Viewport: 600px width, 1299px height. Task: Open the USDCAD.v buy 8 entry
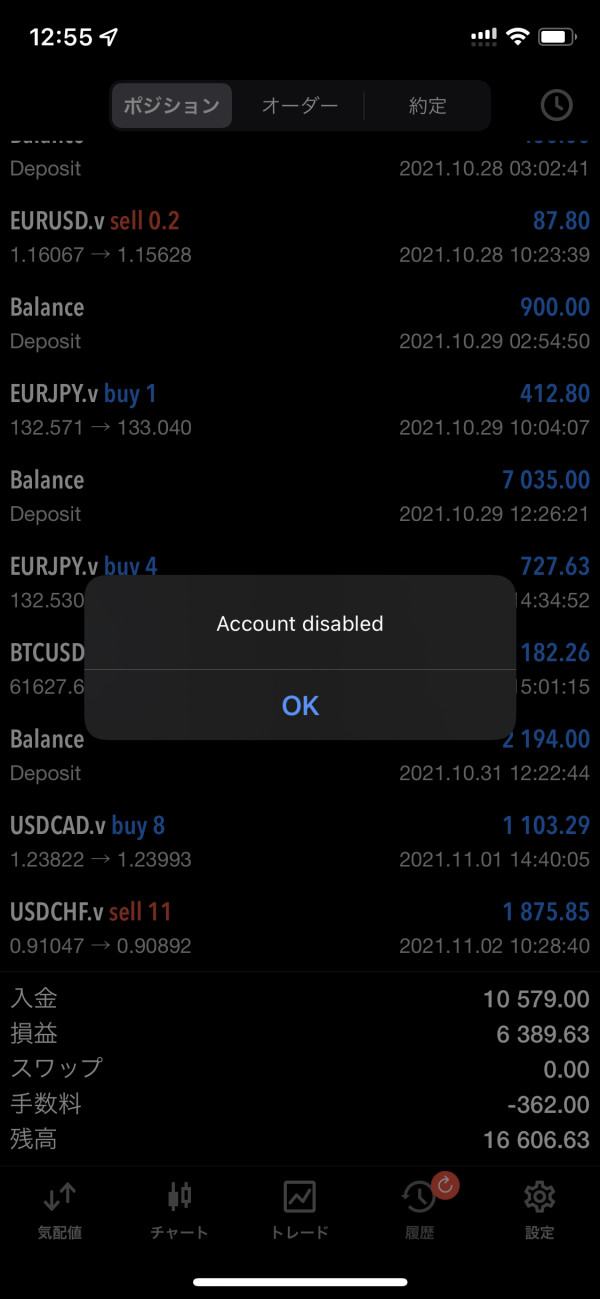pyautogui.click(x=300, y=842)
